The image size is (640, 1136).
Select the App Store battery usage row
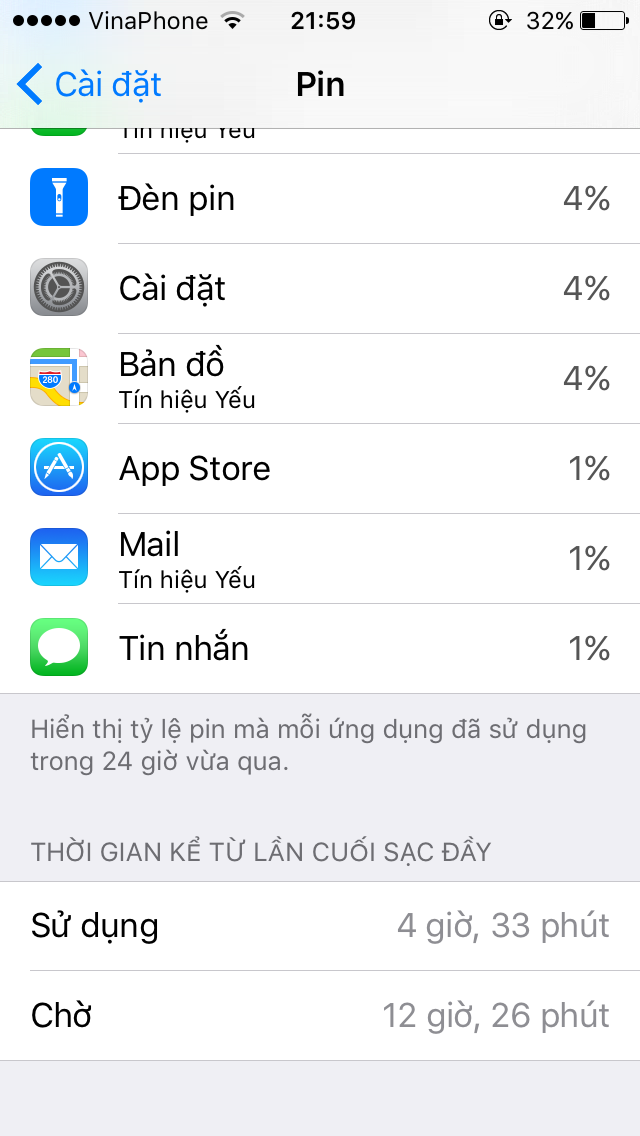(x=320, y=469)
